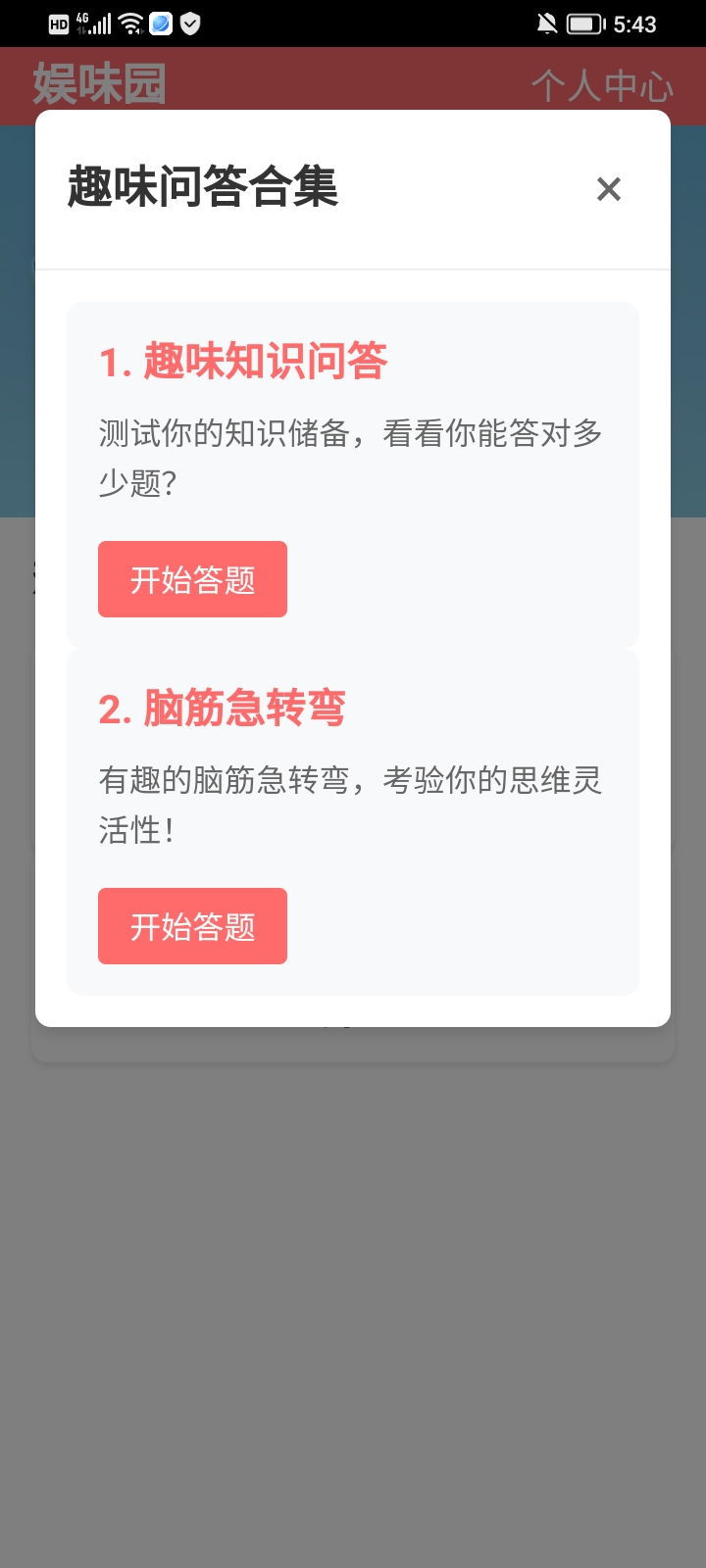
Task: Start the 趣味知识问答 quiz with 开始答题
Action: tap(192, 579)
